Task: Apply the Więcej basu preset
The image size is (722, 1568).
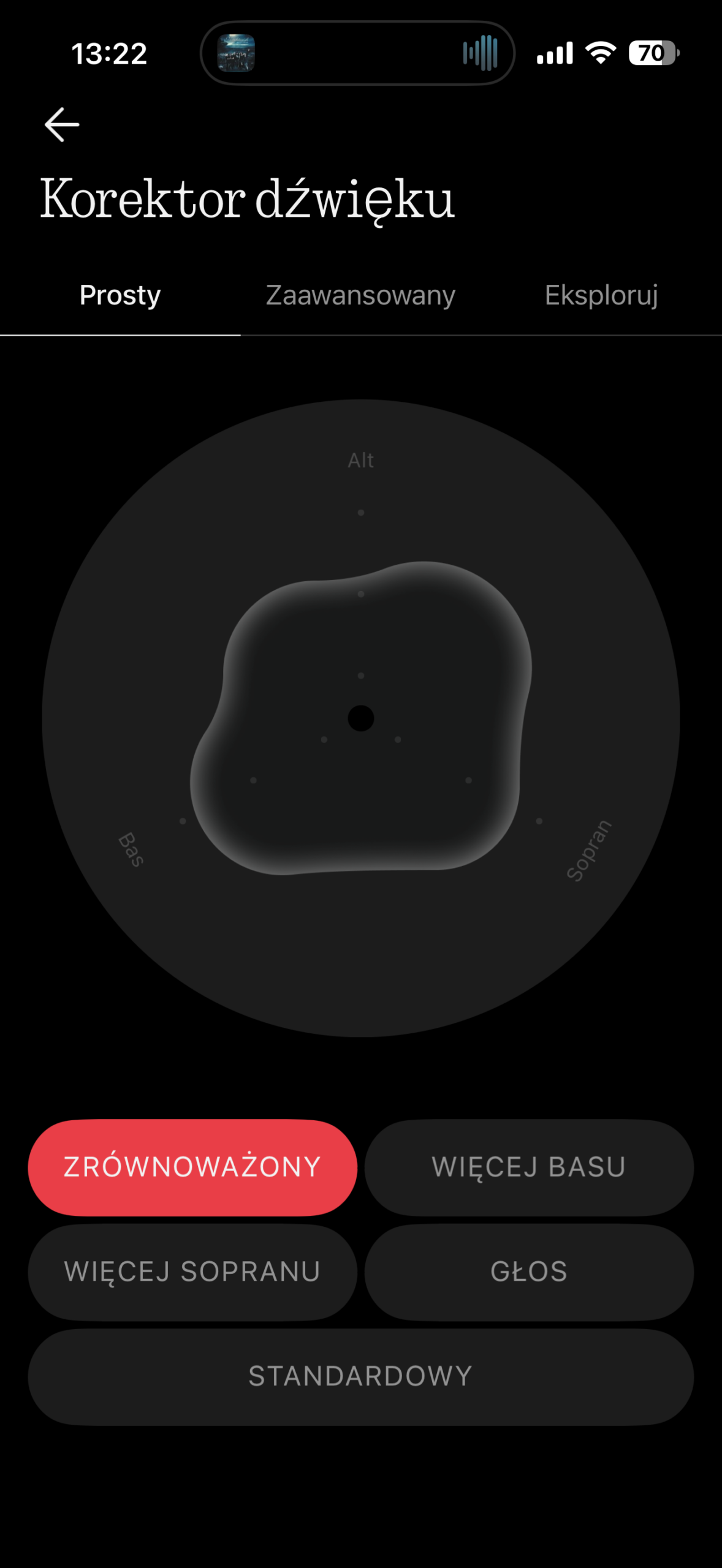Action: click(529, 1167)
